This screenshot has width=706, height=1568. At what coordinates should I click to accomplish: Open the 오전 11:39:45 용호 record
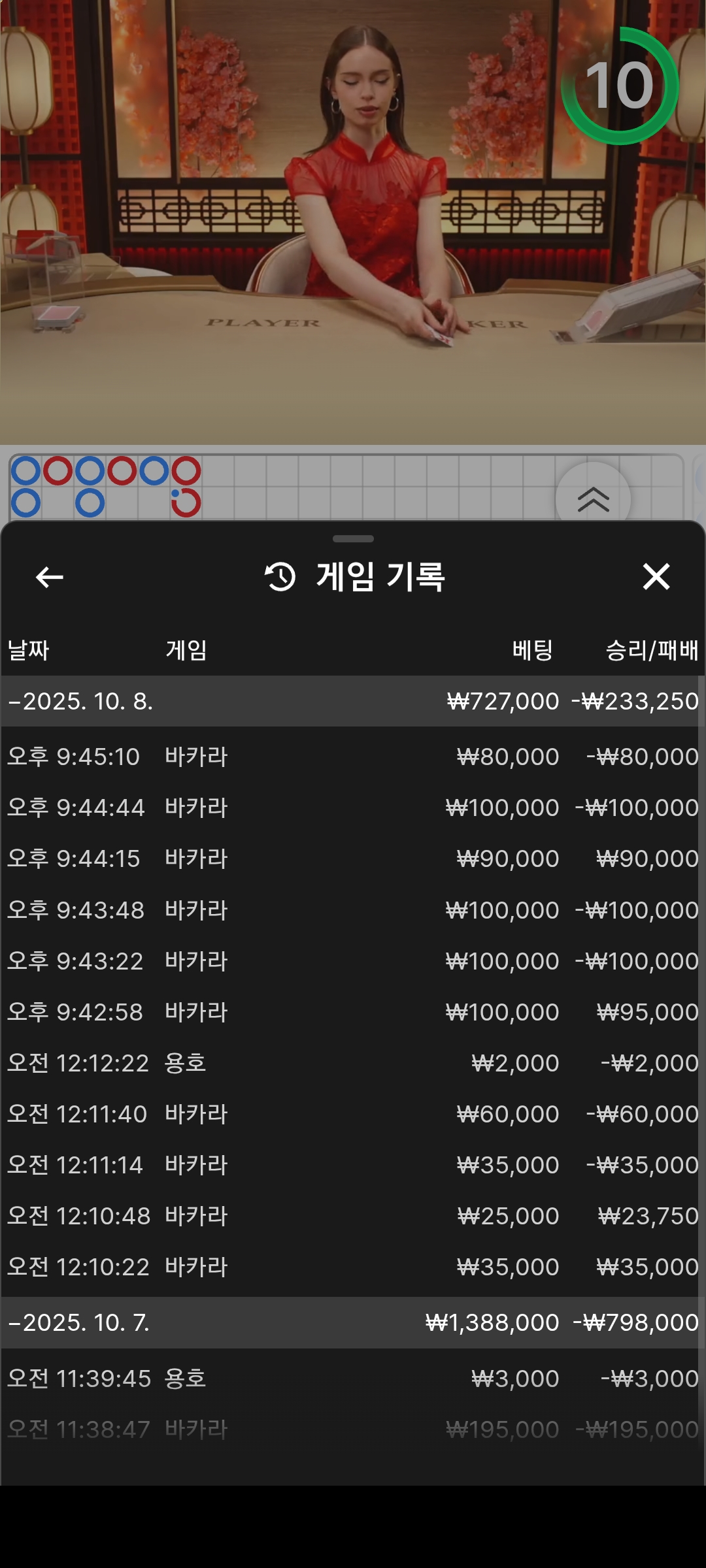(x=353, y=1379)
